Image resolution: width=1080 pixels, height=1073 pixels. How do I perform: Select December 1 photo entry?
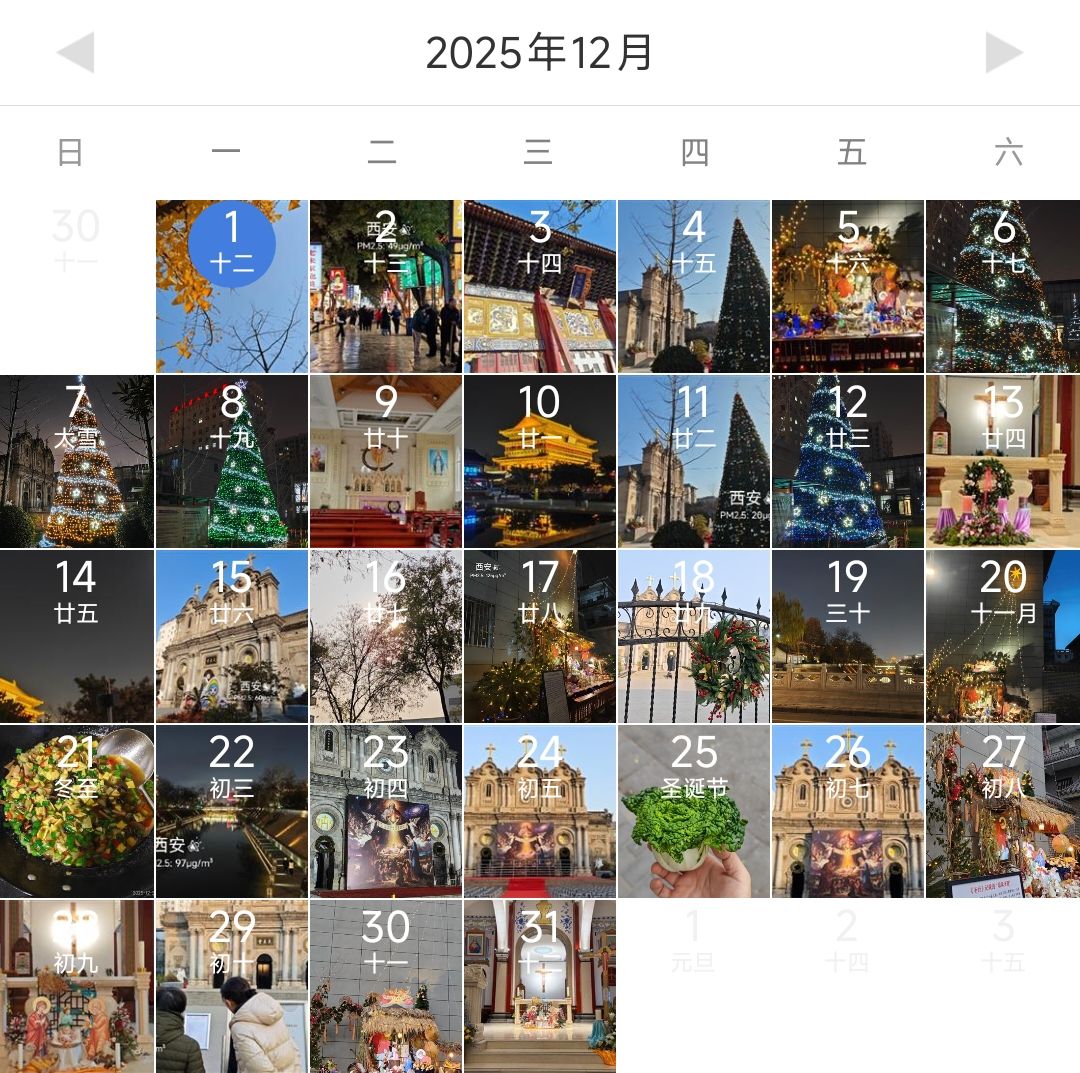pyautogui.click(x=232, y=286)
